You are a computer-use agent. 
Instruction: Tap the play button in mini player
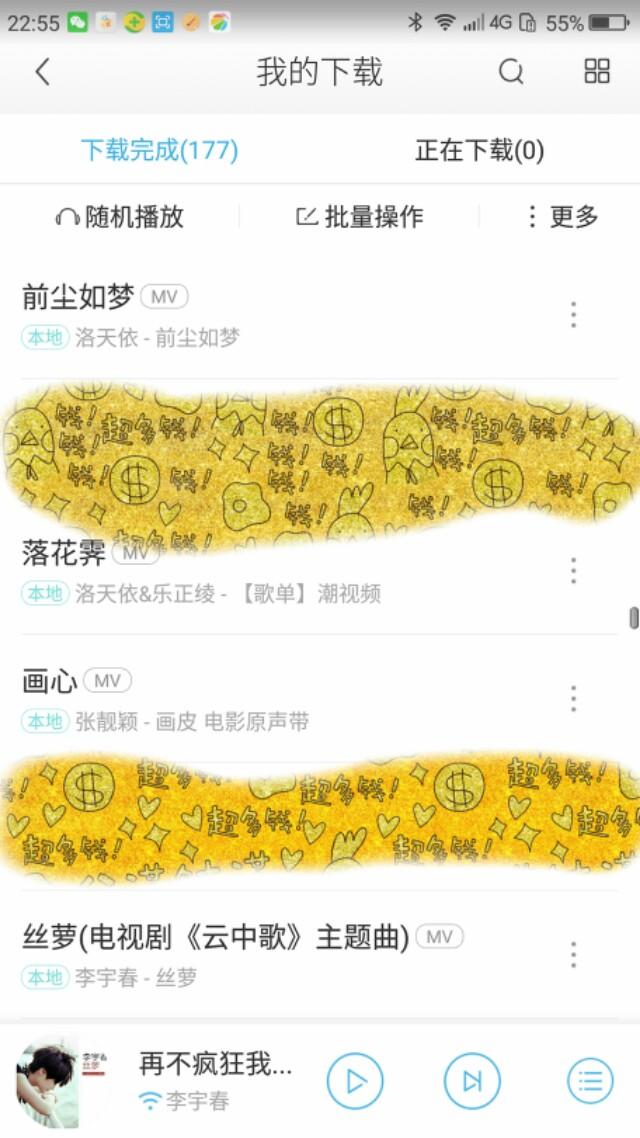[355, 1081]
